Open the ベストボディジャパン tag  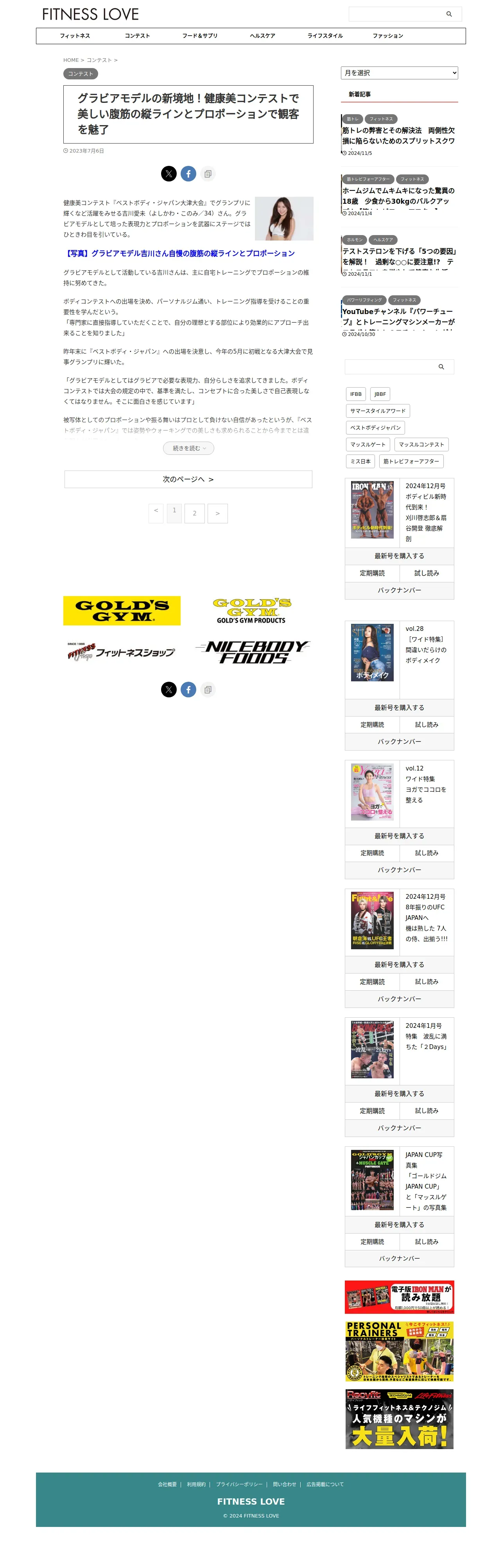pos(375,427)
